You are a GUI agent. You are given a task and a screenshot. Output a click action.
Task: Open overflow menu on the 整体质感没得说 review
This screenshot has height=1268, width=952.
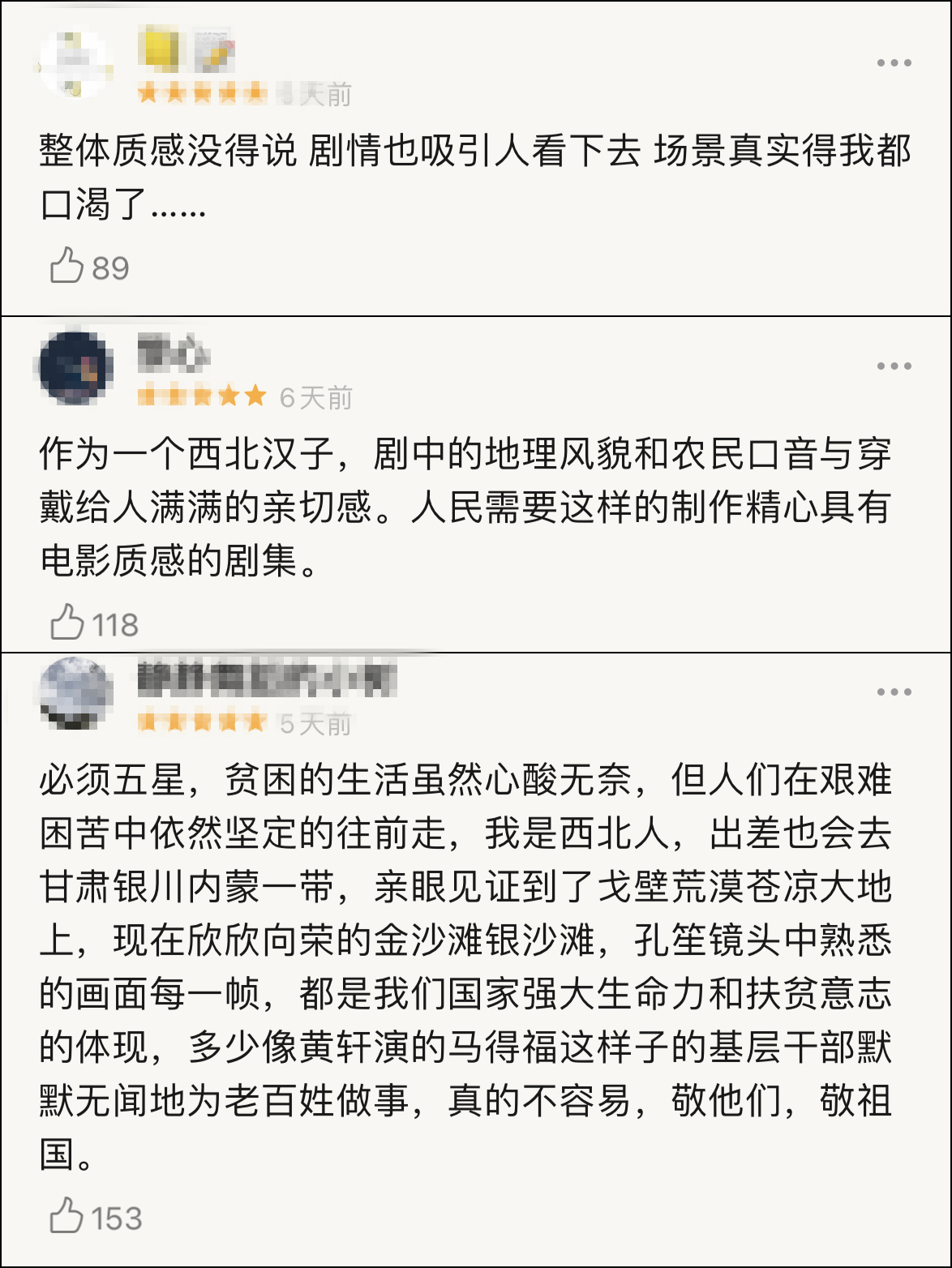(894, 63)
